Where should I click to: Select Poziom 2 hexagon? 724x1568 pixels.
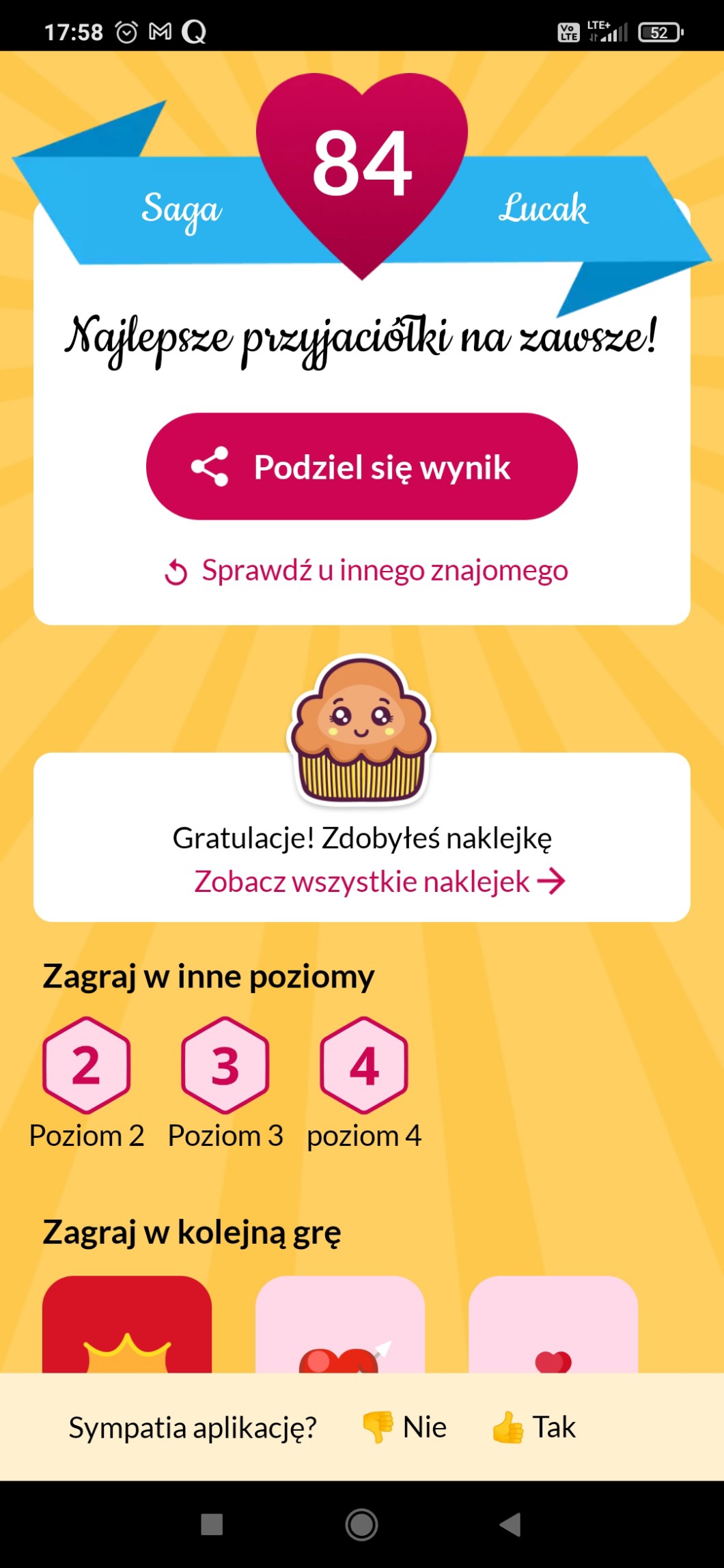(x=86, y=1065)
